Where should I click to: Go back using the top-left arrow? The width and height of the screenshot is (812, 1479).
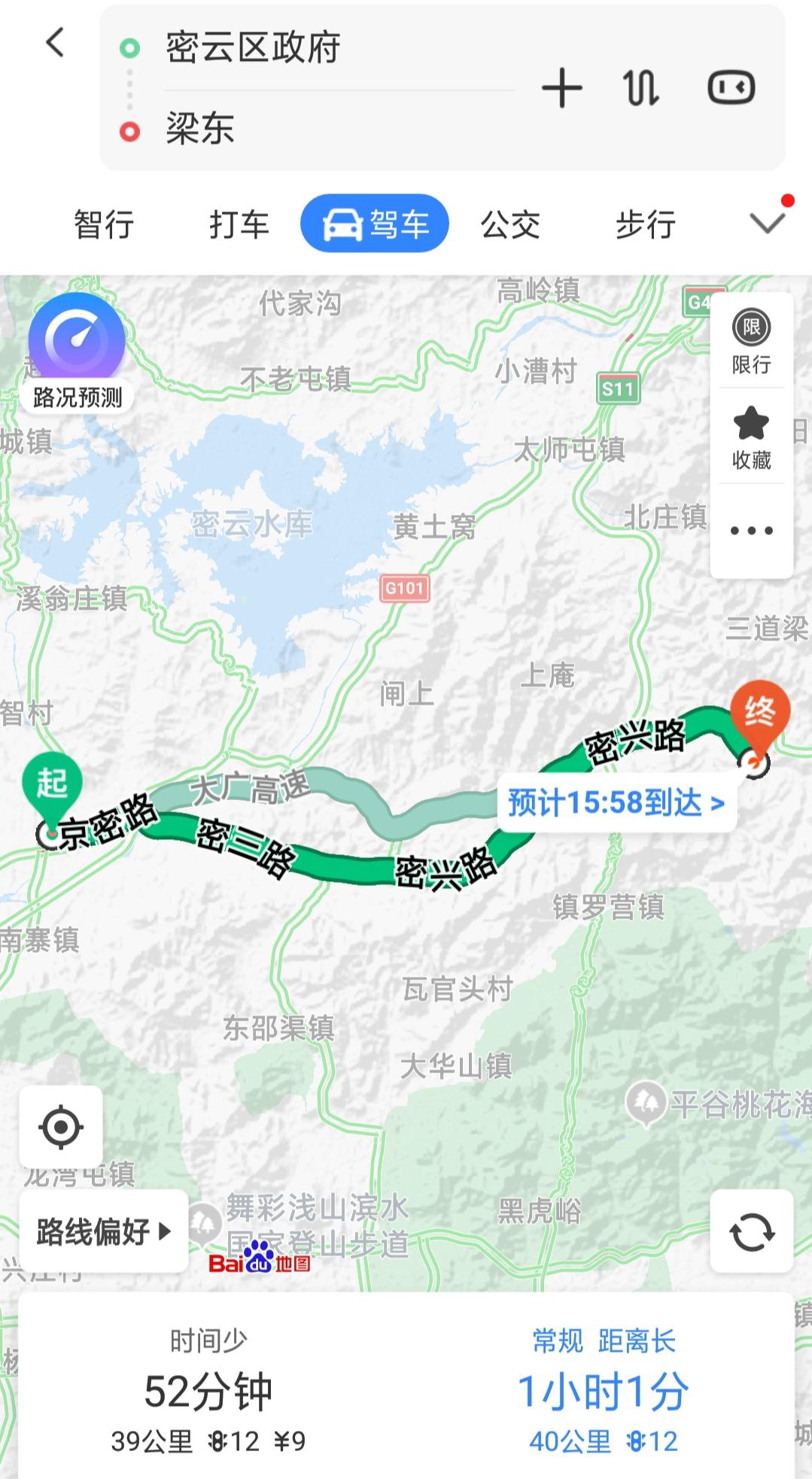pos(55,43)
